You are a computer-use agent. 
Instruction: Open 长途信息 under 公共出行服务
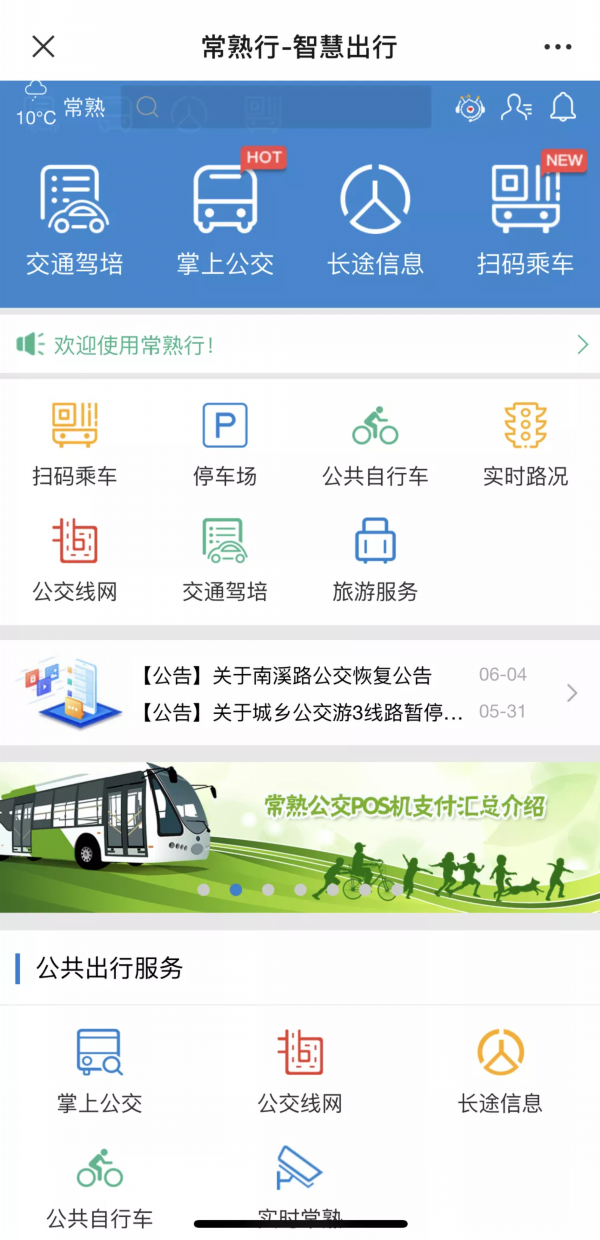click(x=500, y=1072)
